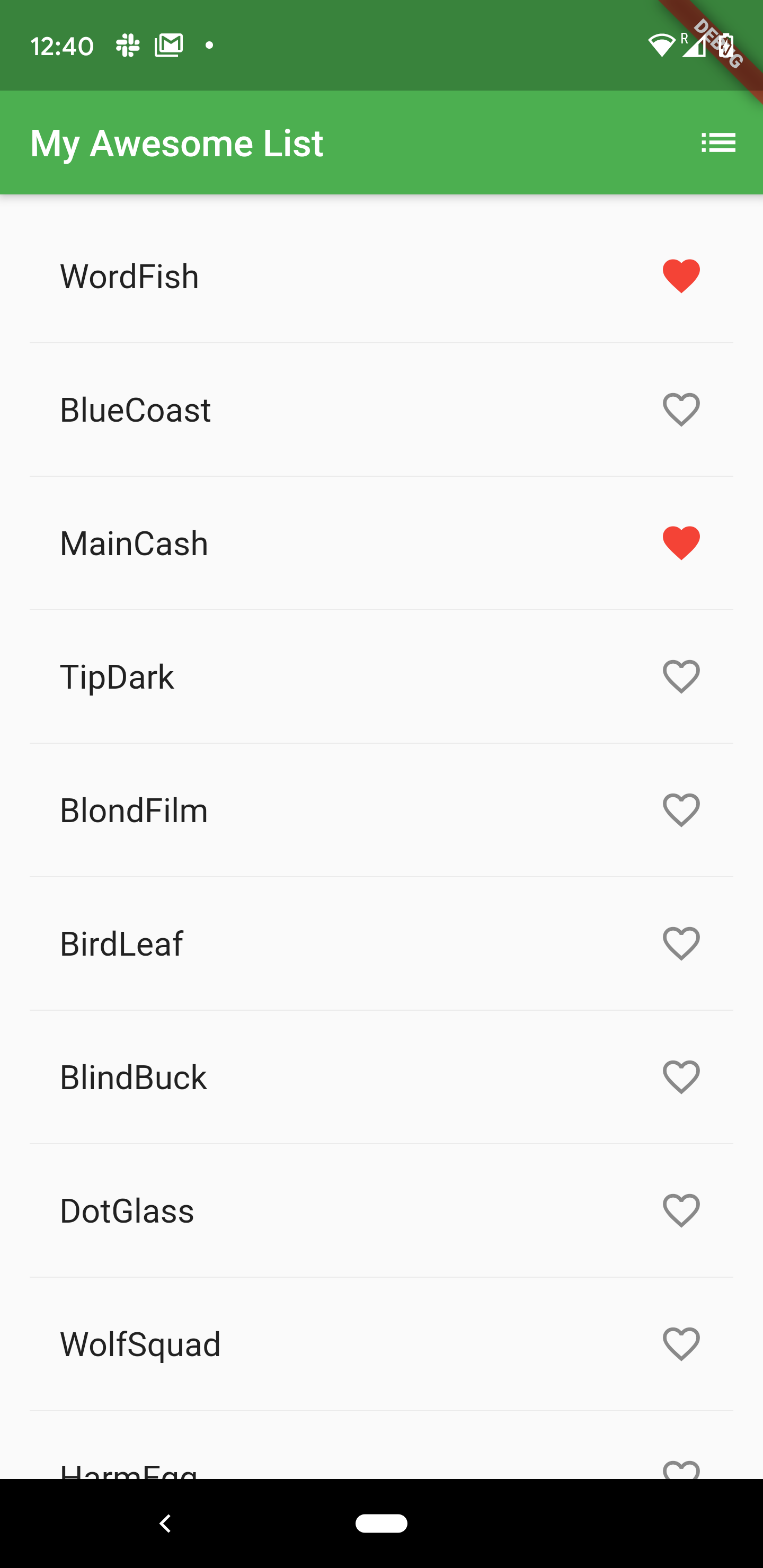The width and height of the screenshot is (763, 1568).
Task: Mark BirdLeaf as favorite
Action: [x=681, y=943]
